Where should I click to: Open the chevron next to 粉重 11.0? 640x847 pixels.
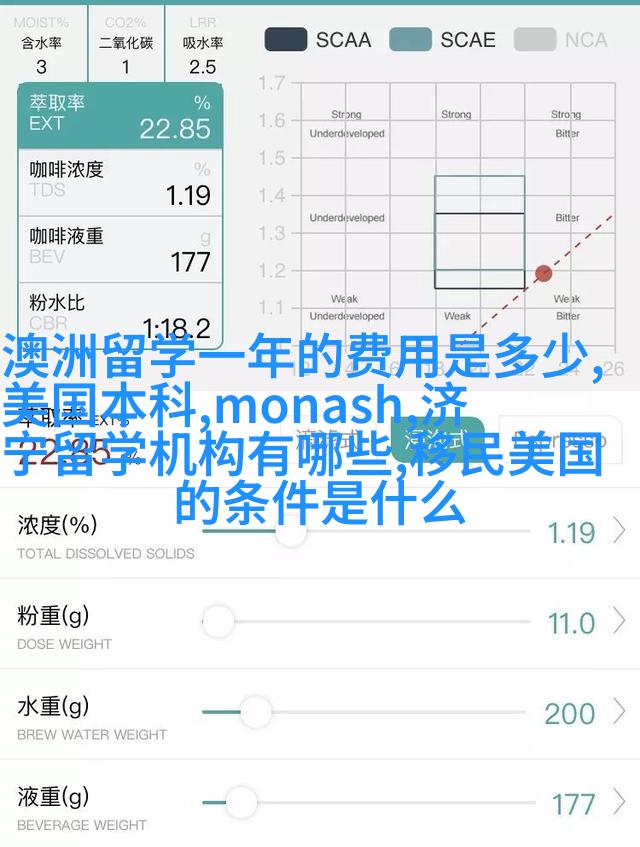click(x=620, y=622)
